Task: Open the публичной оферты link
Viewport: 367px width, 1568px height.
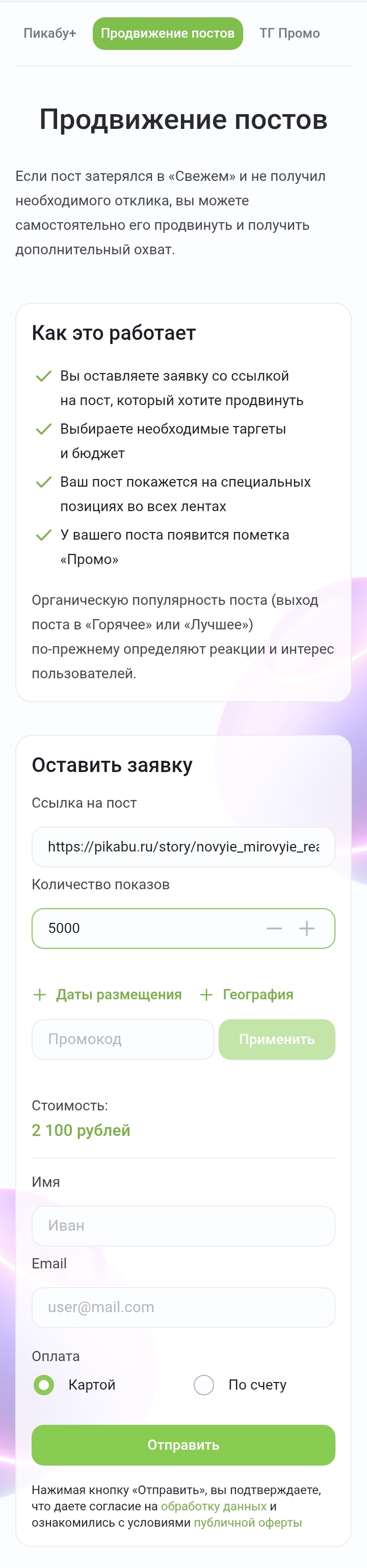Action: 247,1522
